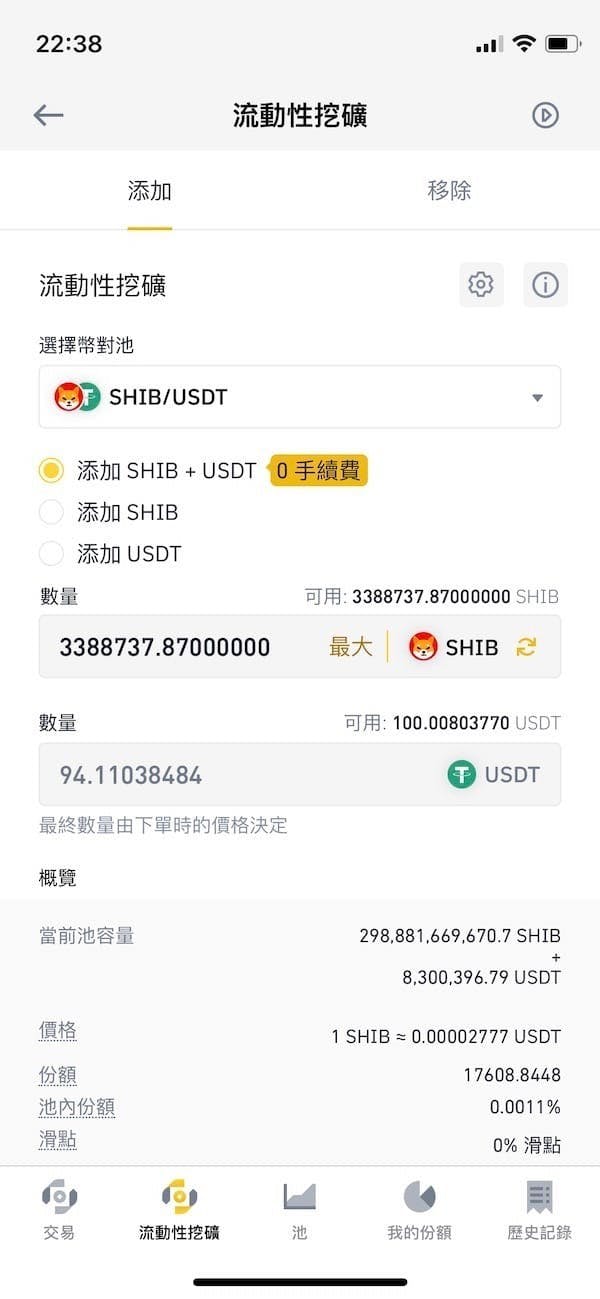This screenshot has width=600, height=1299.
Task: Open the 池 bottom tab
Action: point(299,1210)
